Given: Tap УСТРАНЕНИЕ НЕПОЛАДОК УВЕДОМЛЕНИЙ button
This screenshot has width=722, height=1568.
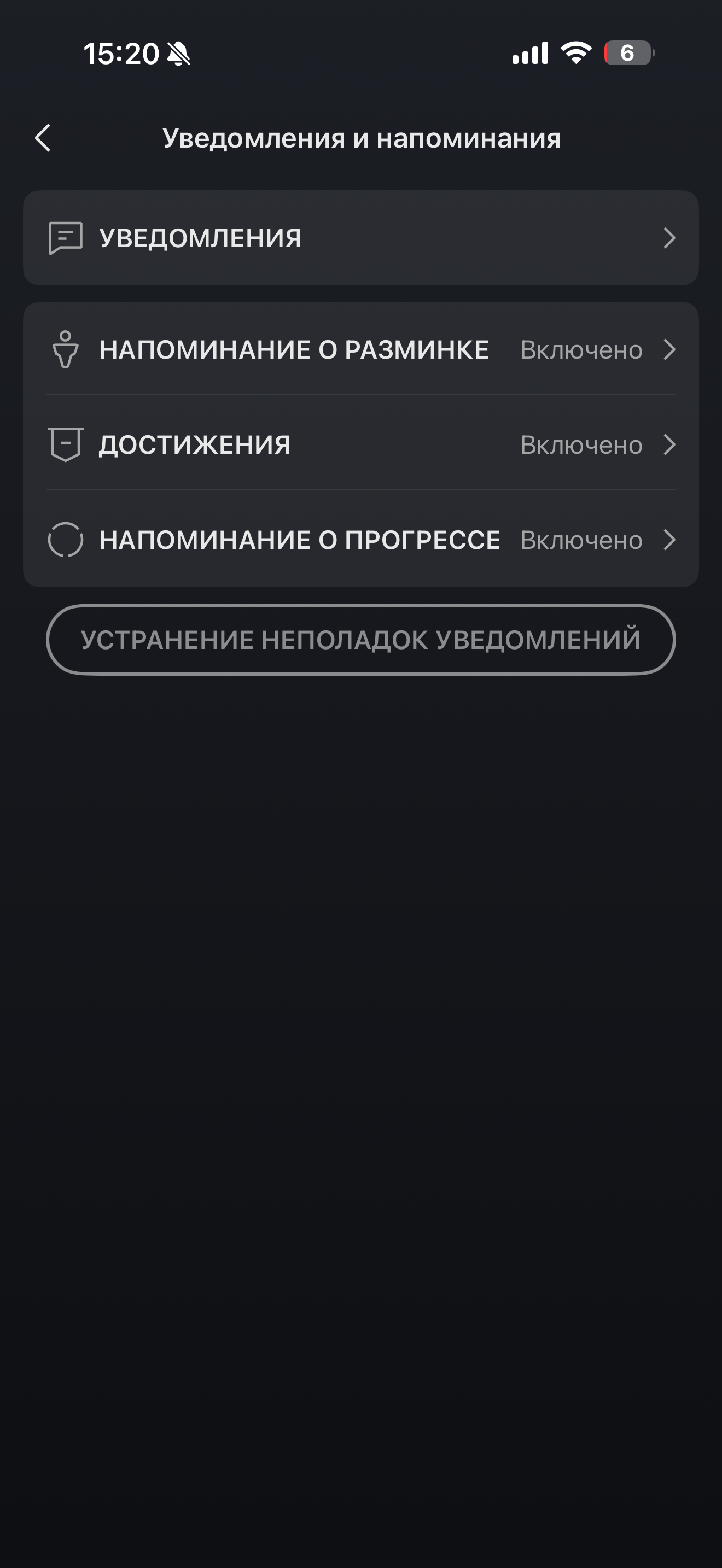Looking at the screenshot, I should [360, 640].
